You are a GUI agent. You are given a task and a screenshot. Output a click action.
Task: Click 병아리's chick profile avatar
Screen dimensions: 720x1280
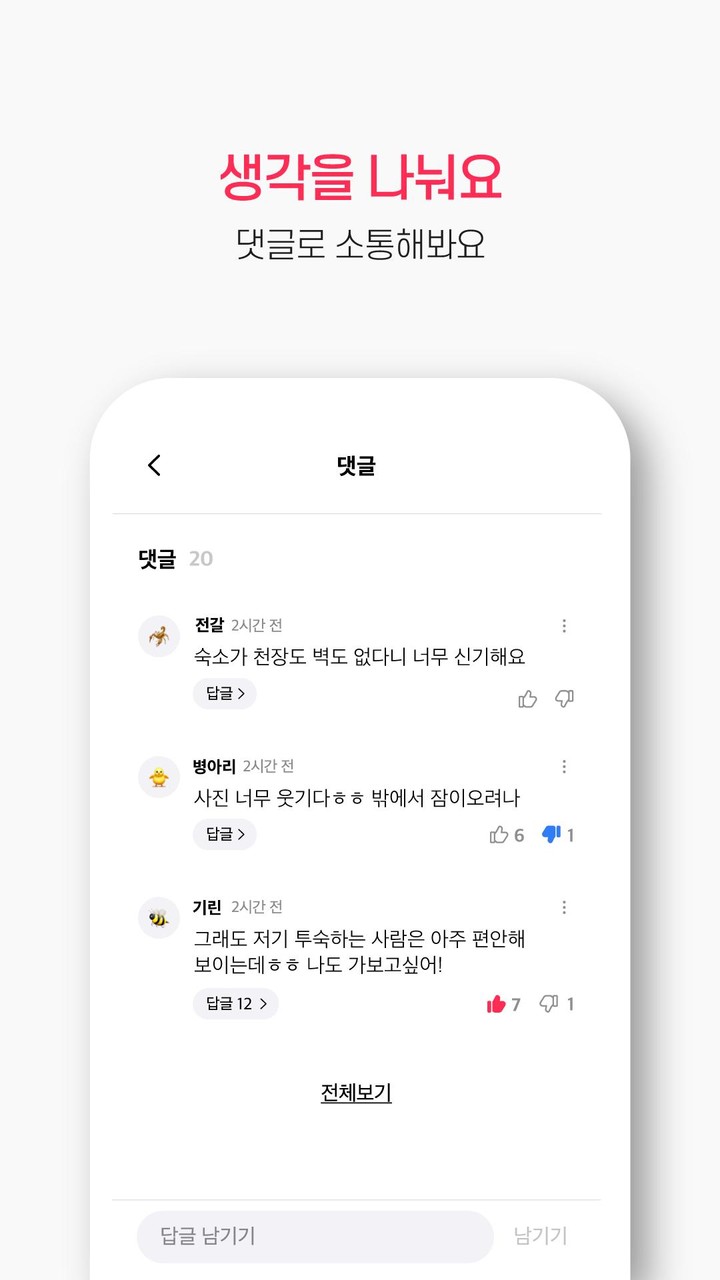coord(158,776)
